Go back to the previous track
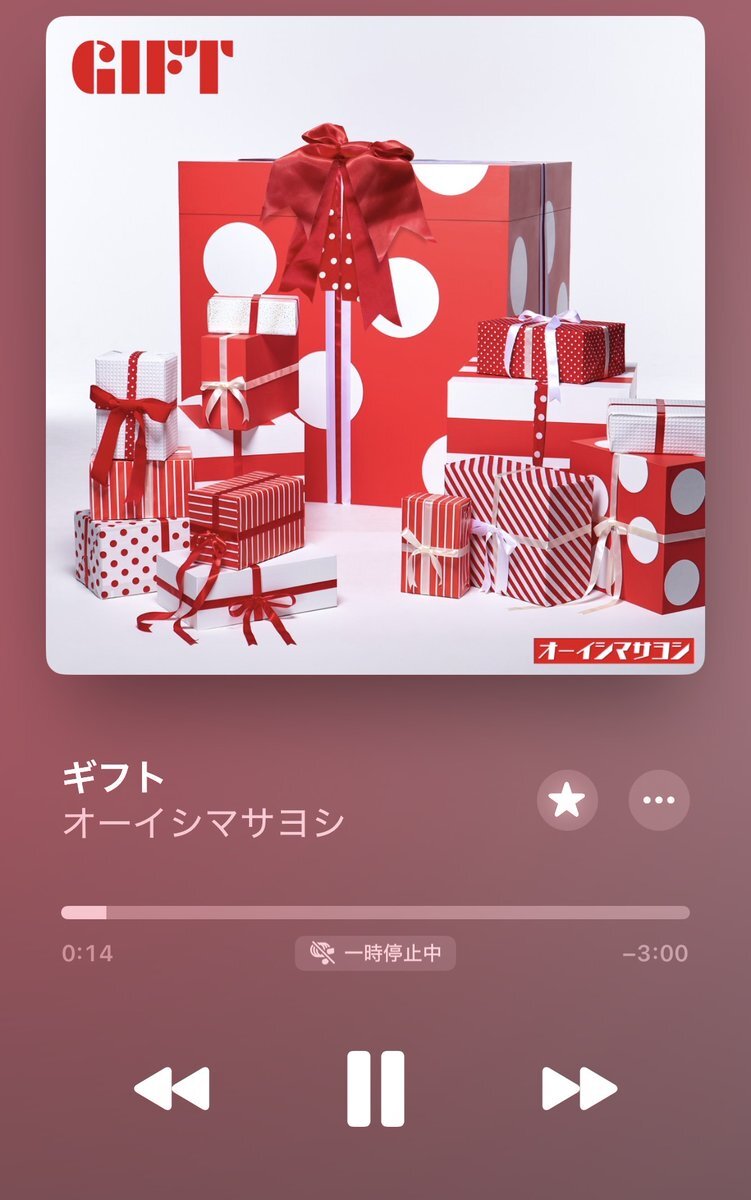This screenshot has height=1200, width=751. point(172,1088)
